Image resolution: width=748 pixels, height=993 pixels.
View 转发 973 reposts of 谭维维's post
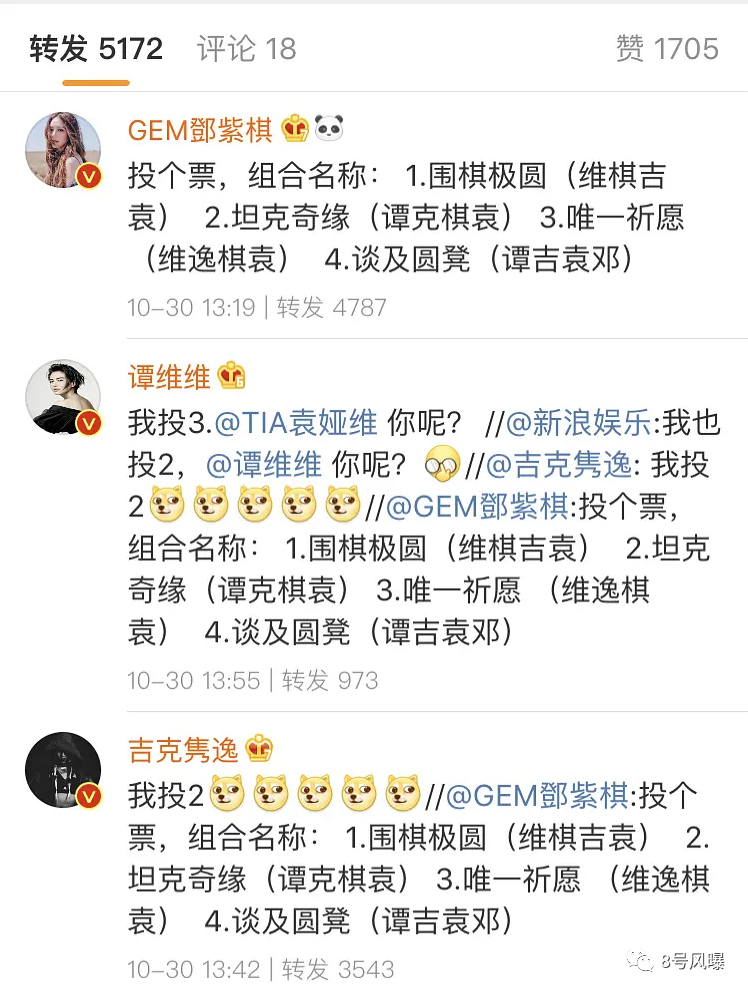329,681
